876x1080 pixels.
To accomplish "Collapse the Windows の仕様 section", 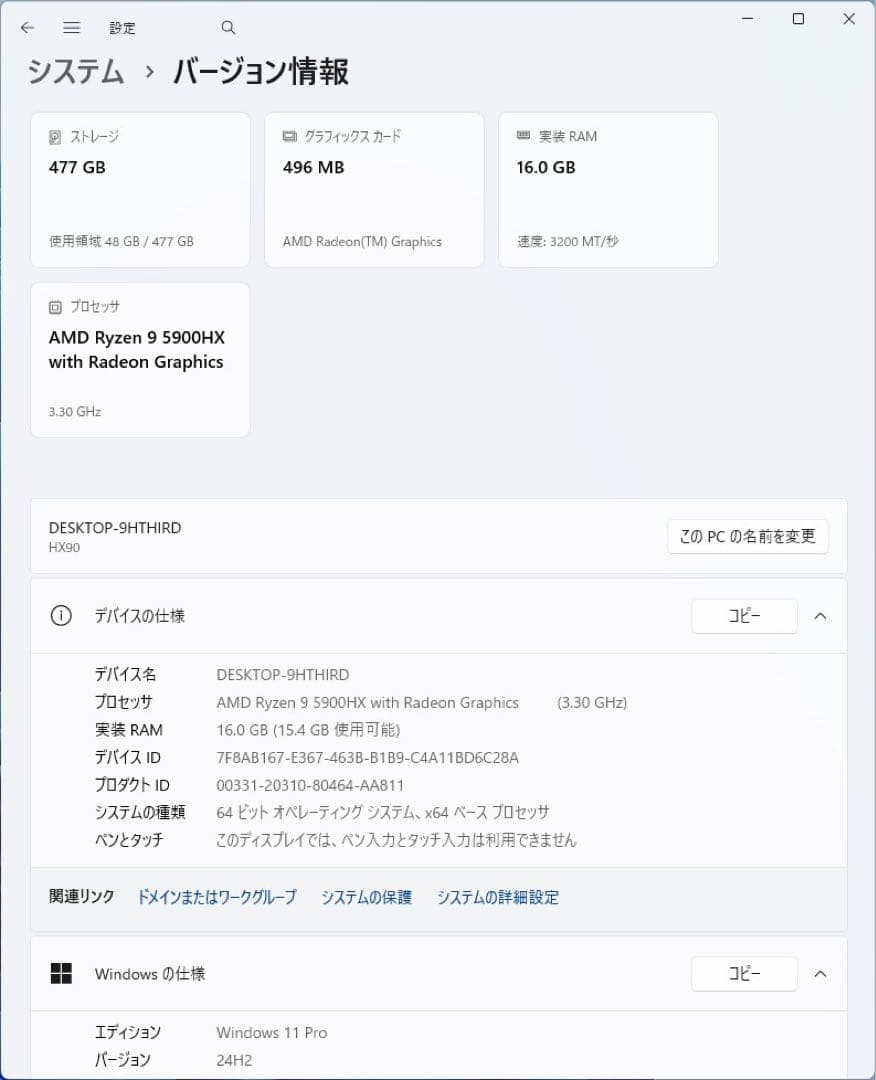I will [820, 974].
